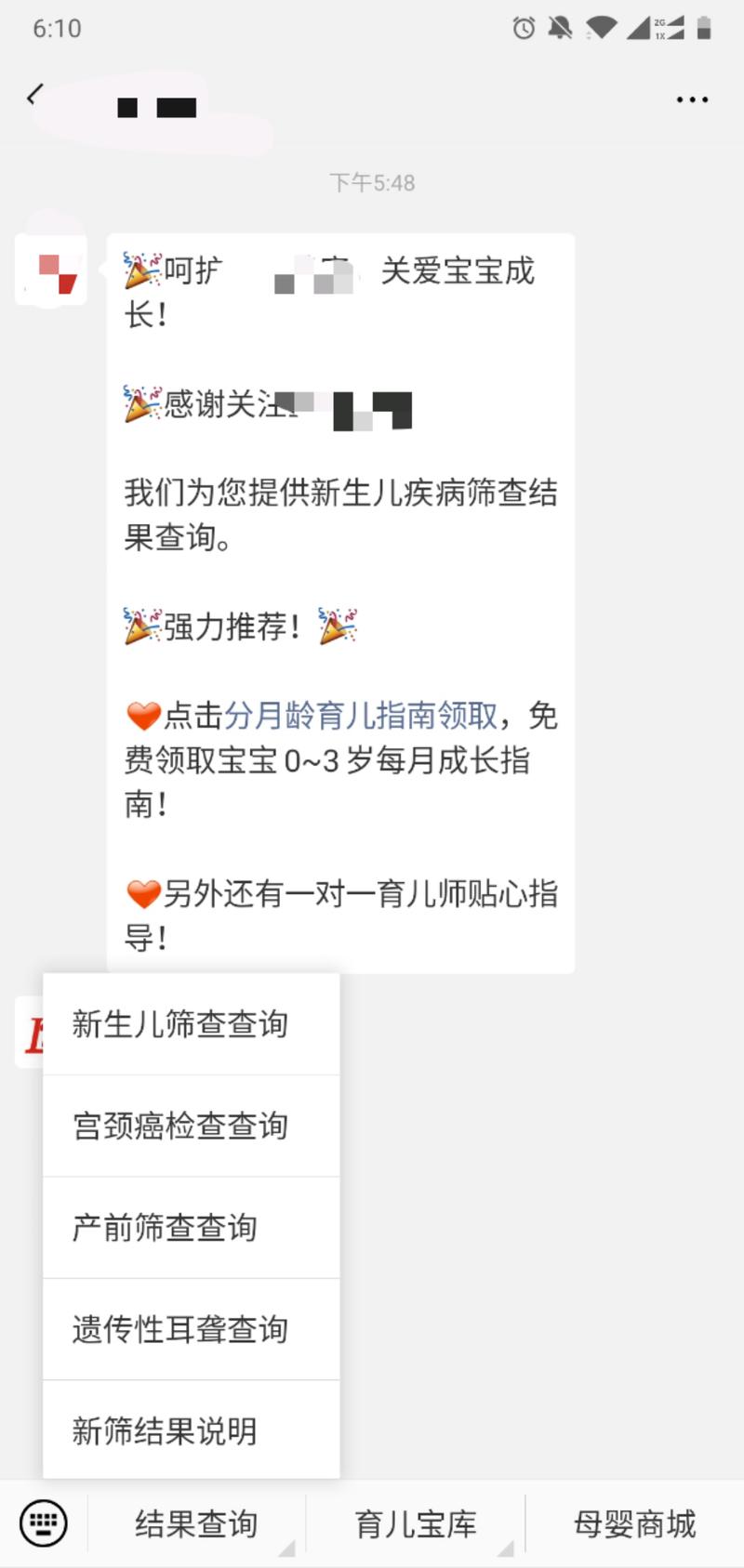This screenshot has height=1568, width=744.
Task: Tap the back arrow to leave the chat
Action: point(33,96)
